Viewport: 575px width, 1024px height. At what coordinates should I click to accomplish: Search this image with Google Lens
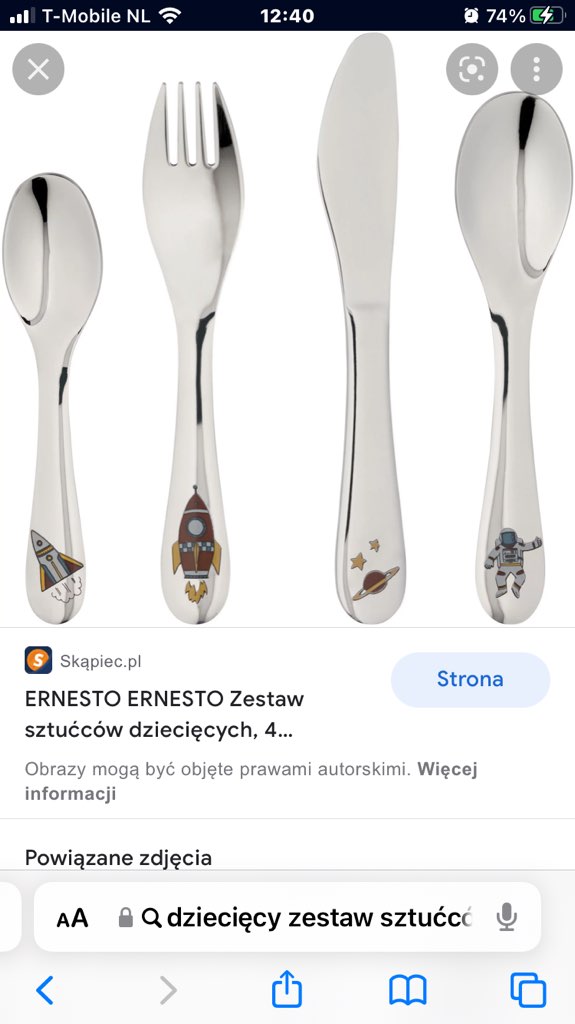point(472,69)
